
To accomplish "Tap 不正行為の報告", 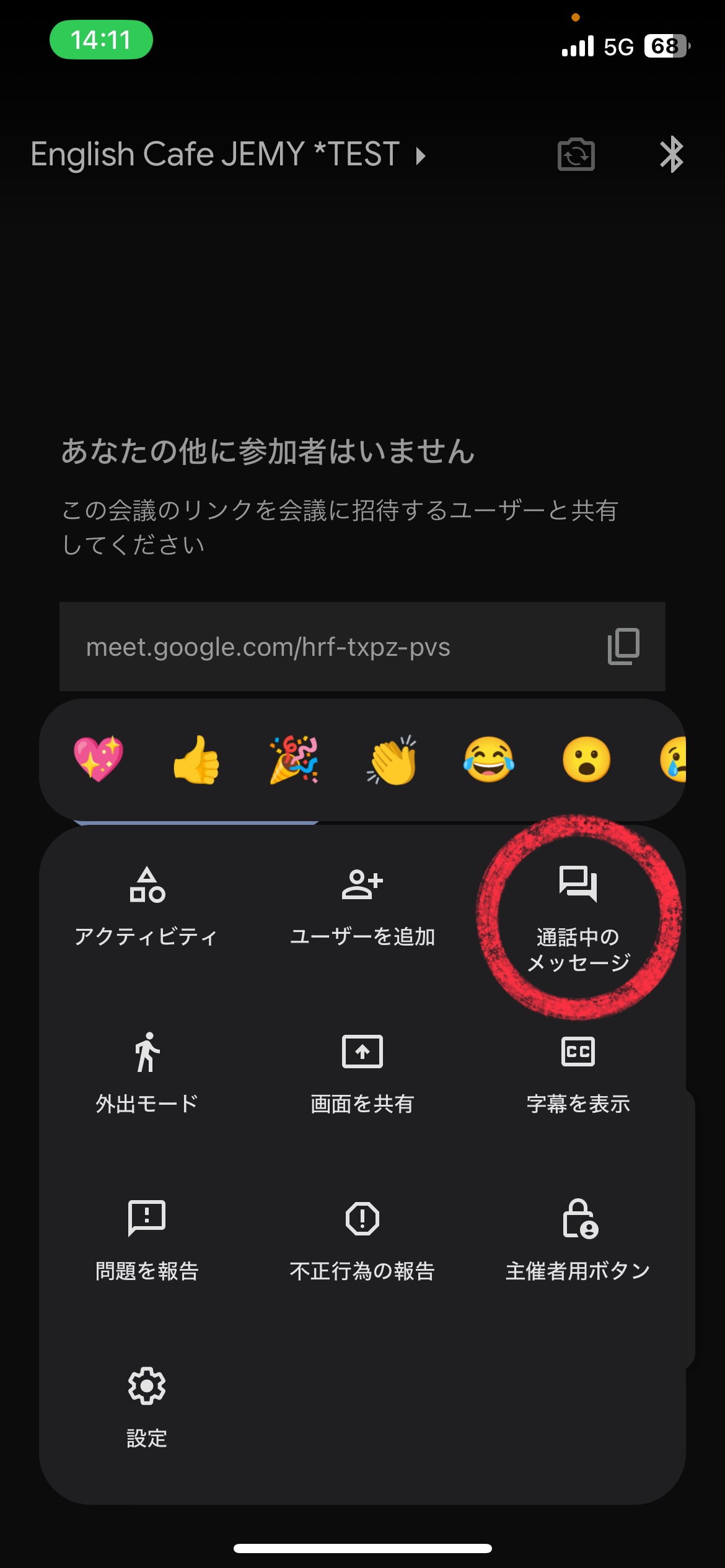I will 362,1241.
